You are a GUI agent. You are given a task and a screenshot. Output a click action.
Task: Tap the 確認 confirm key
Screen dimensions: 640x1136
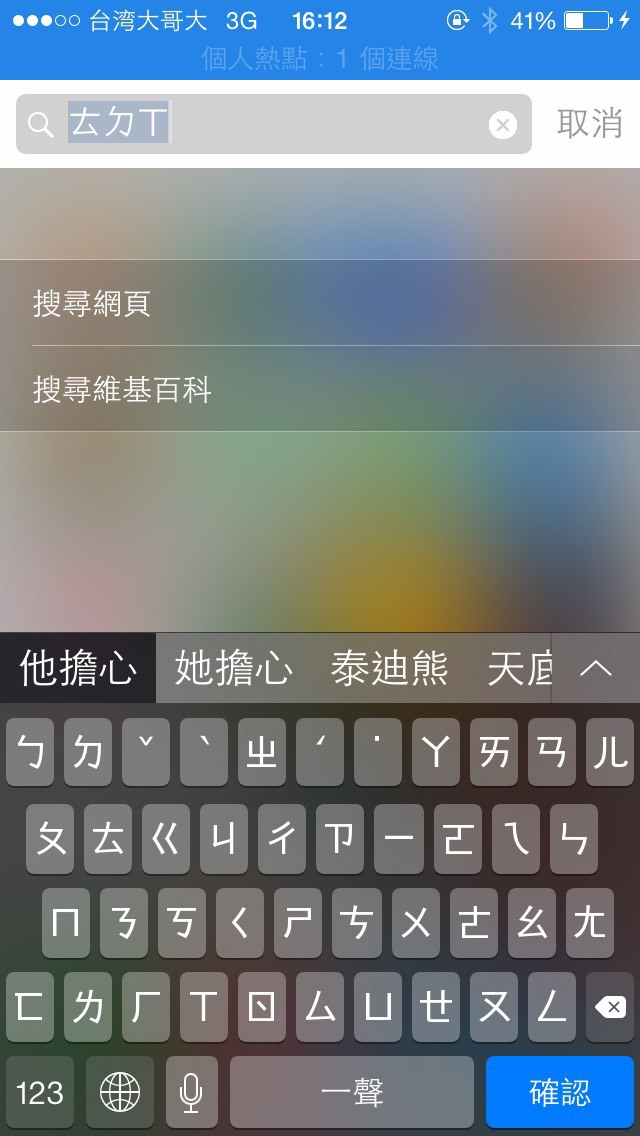(x=560, y=1092)
